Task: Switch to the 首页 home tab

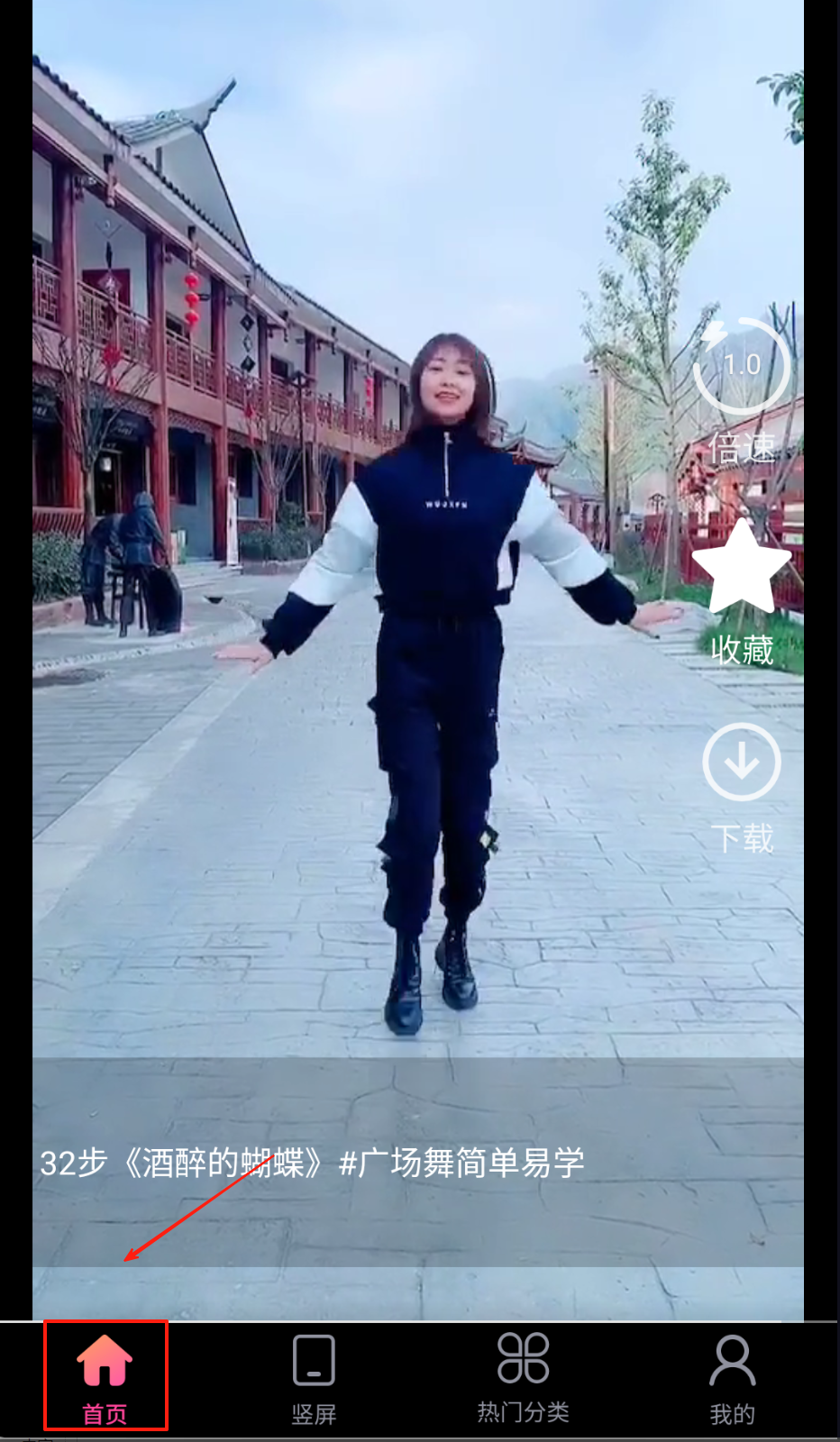Action: pos(105,1376)
